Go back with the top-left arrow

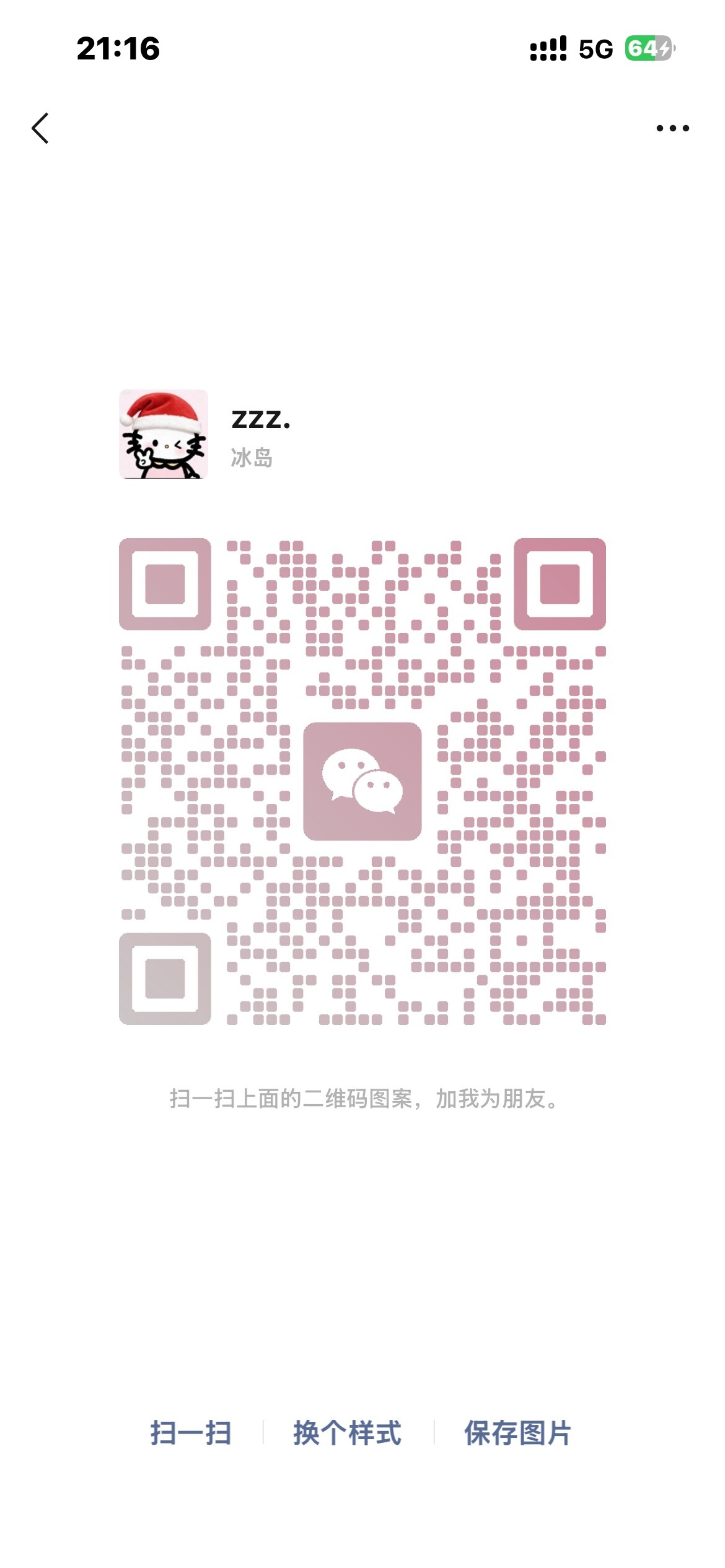(40, 128)
